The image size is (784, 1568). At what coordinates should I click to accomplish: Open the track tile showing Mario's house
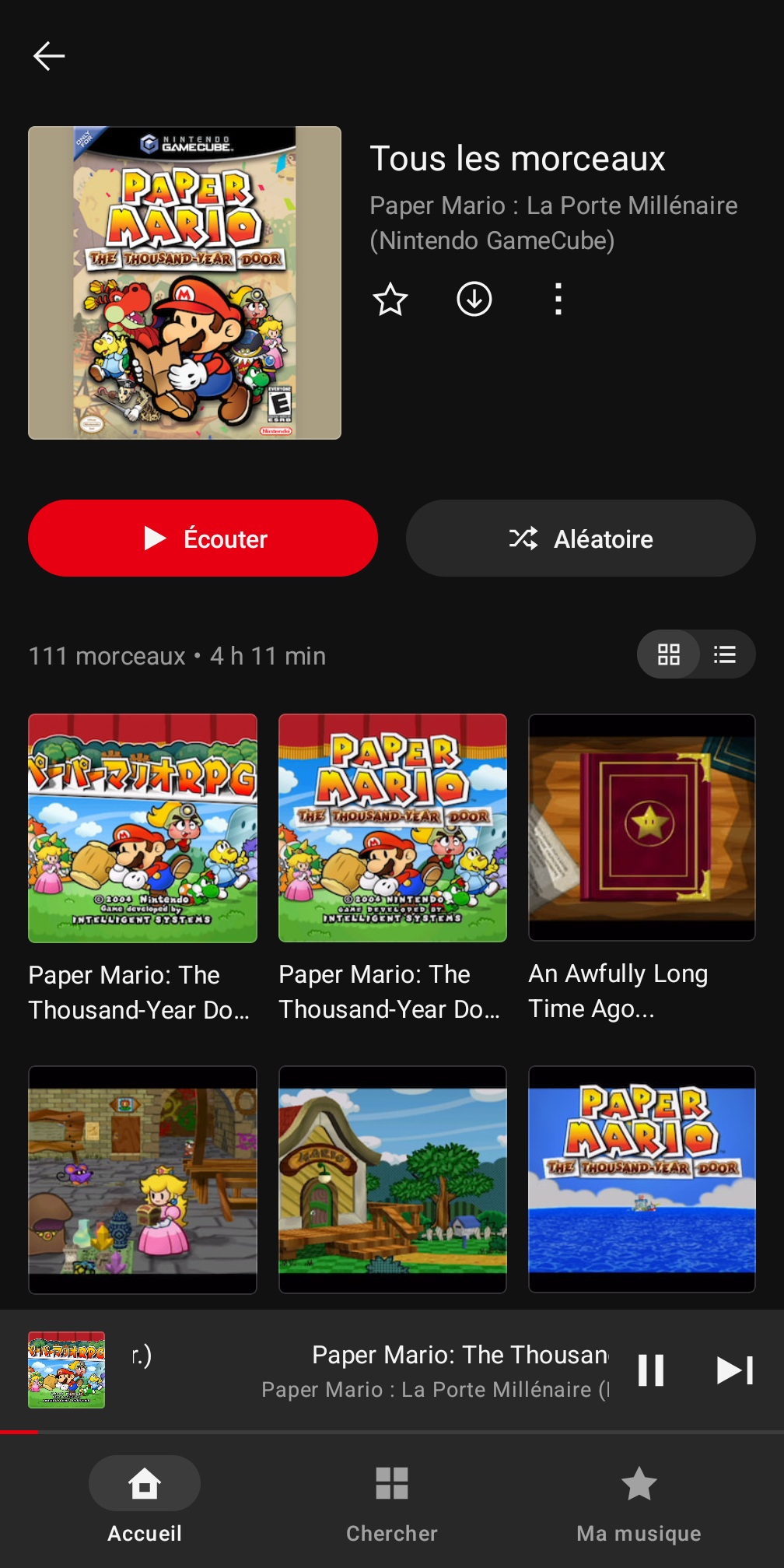[392, 1179]
